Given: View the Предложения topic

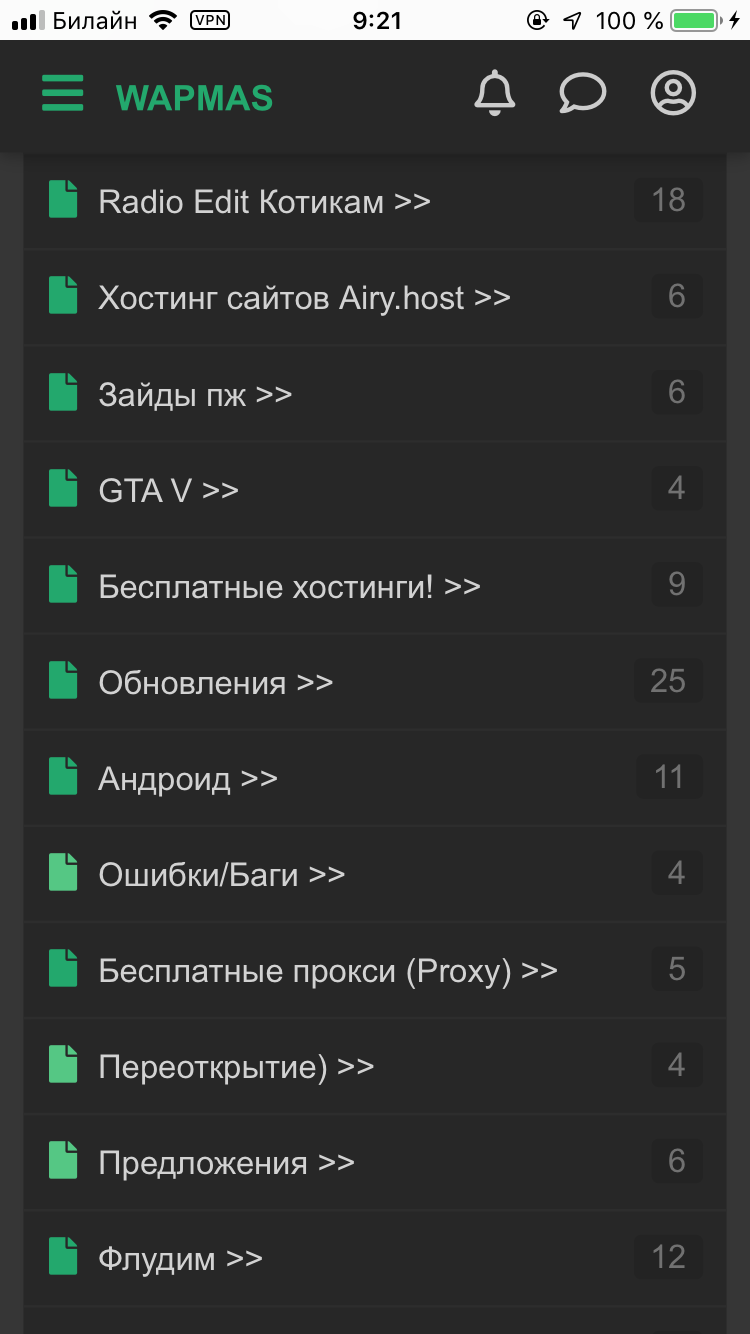Looking at the screenshot, I should (226, 1163).
